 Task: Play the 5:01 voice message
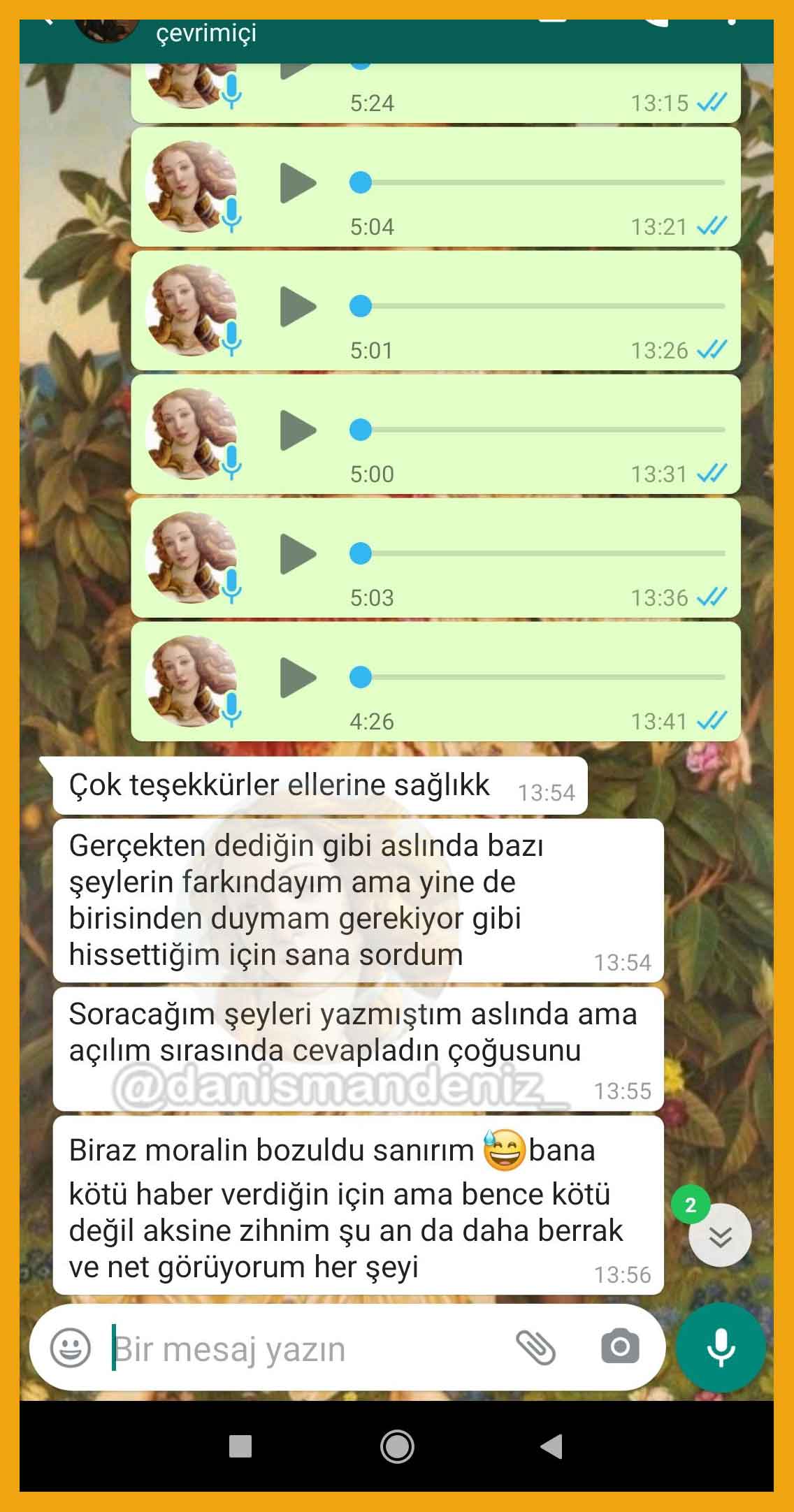coord(298,307)
